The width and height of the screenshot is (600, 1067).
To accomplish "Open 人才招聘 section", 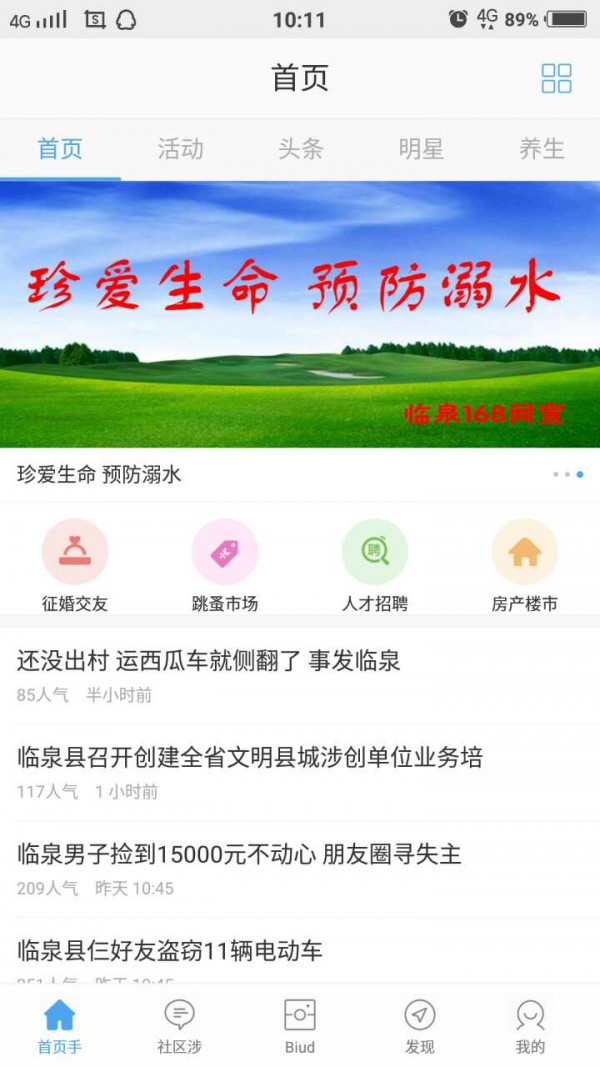I will pos(375,565).
